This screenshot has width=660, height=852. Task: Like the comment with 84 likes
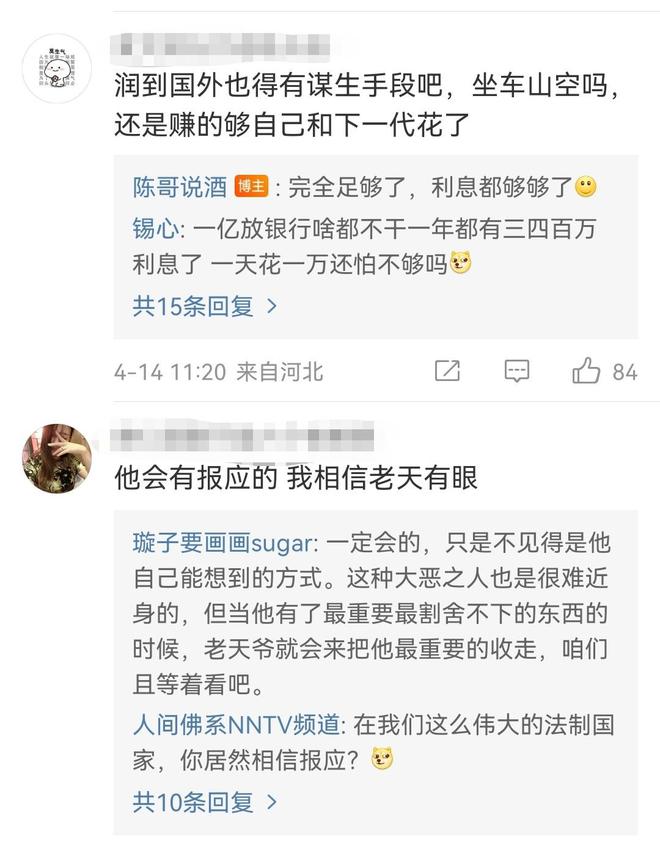[587, 372]
